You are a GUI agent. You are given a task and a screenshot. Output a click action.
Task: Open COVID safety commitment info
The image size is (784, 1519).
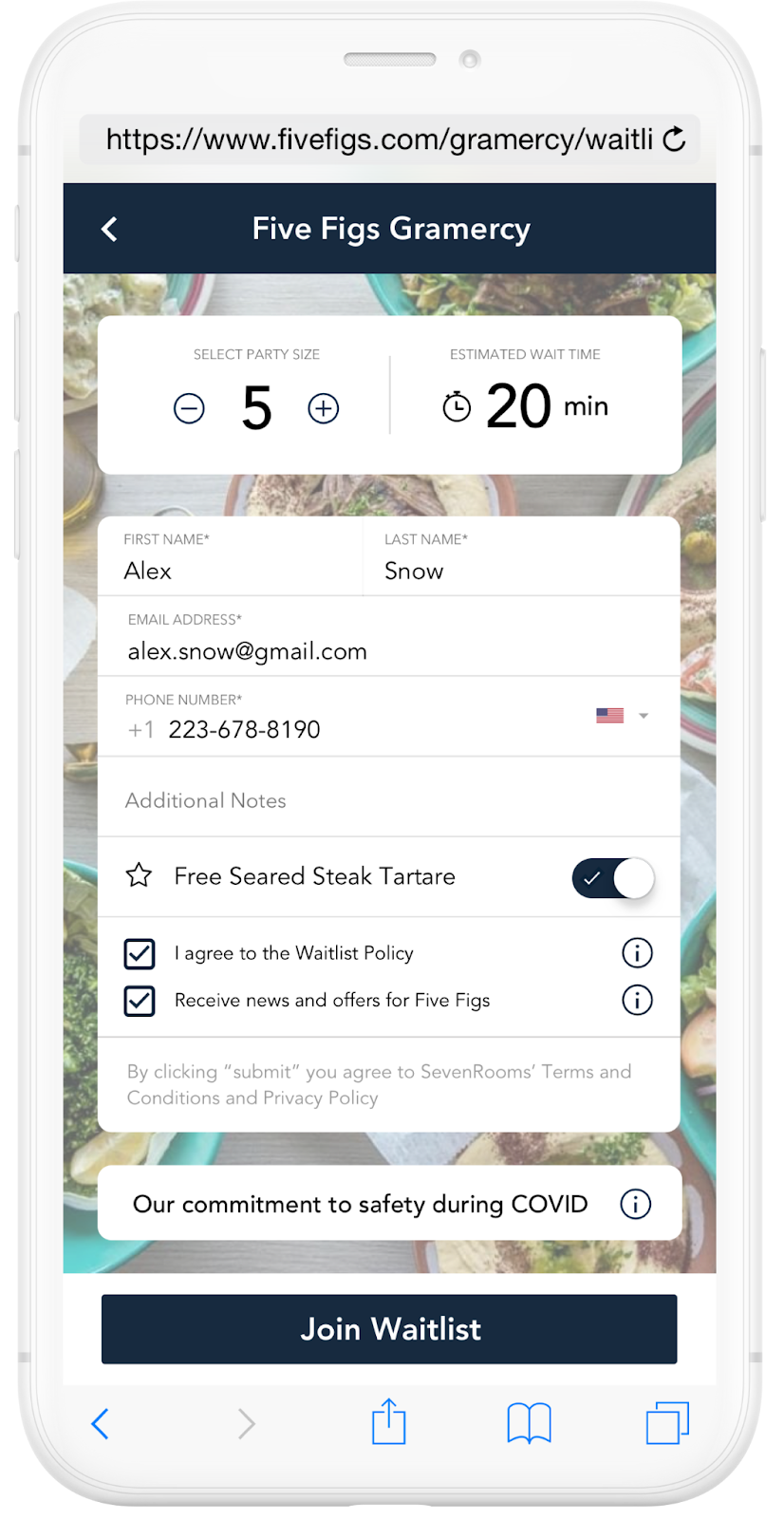tap(635, 1204)
